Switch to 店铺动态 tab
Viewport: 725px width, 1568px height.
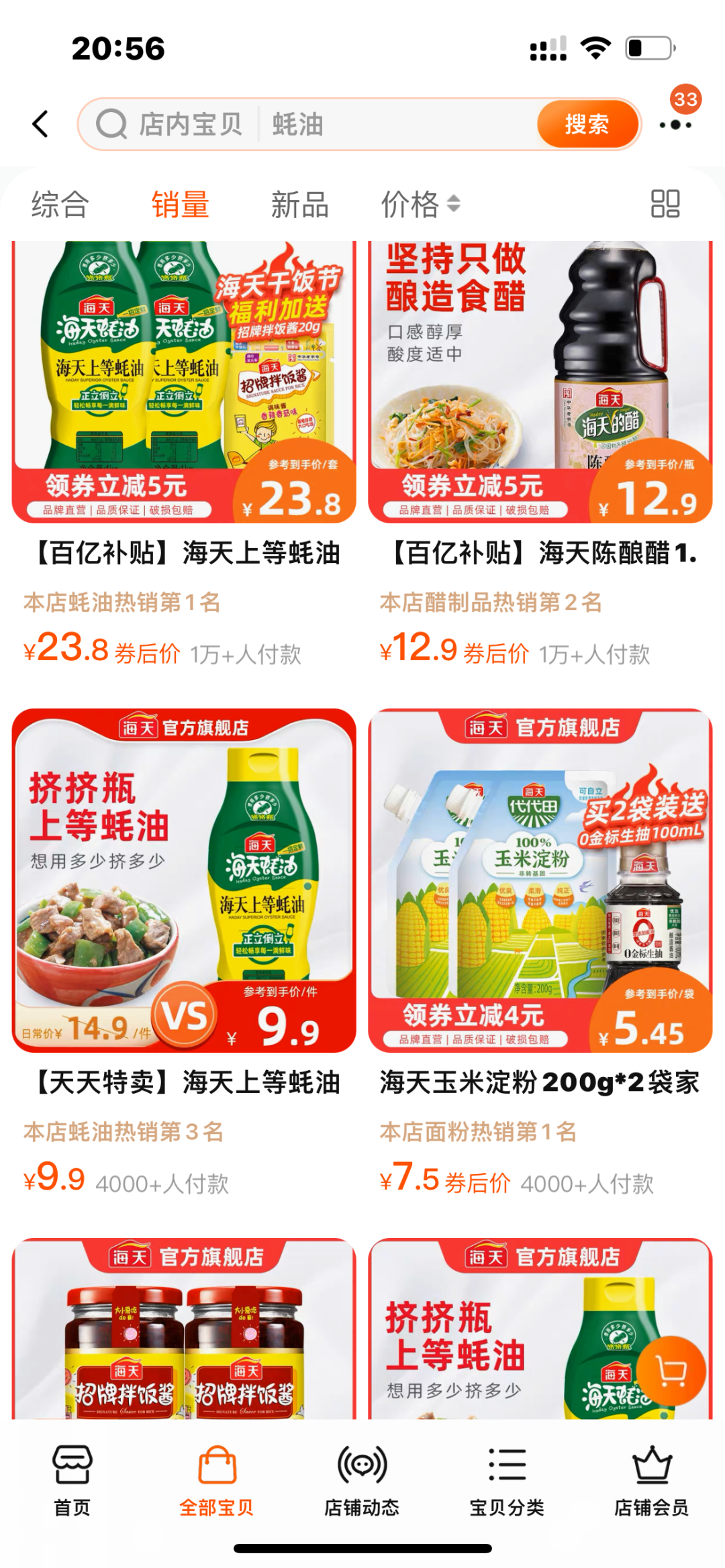pyautogui.click(x=362, y=1481)
